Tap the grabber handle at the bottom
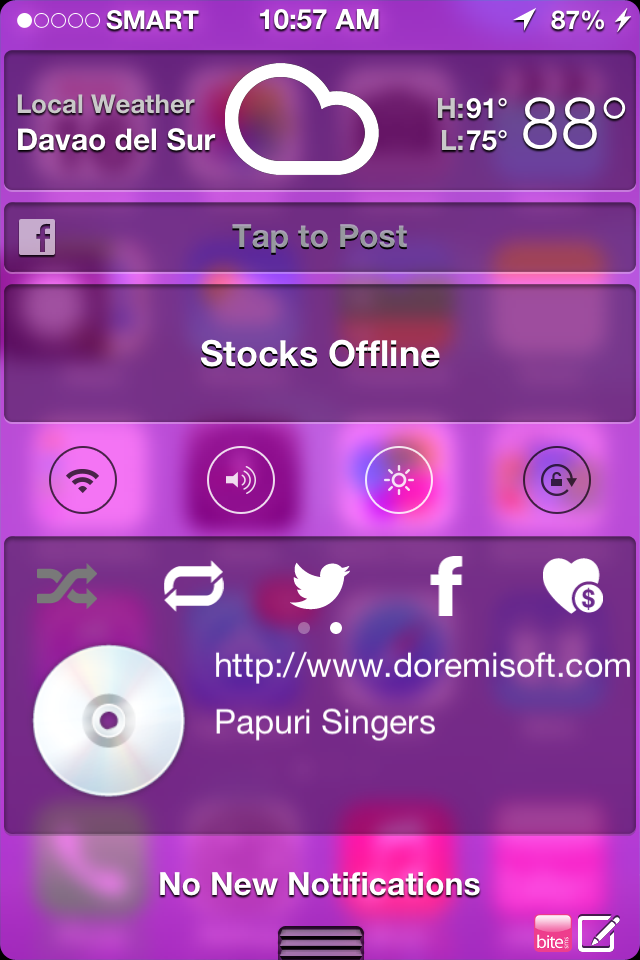 coord(320,942)
